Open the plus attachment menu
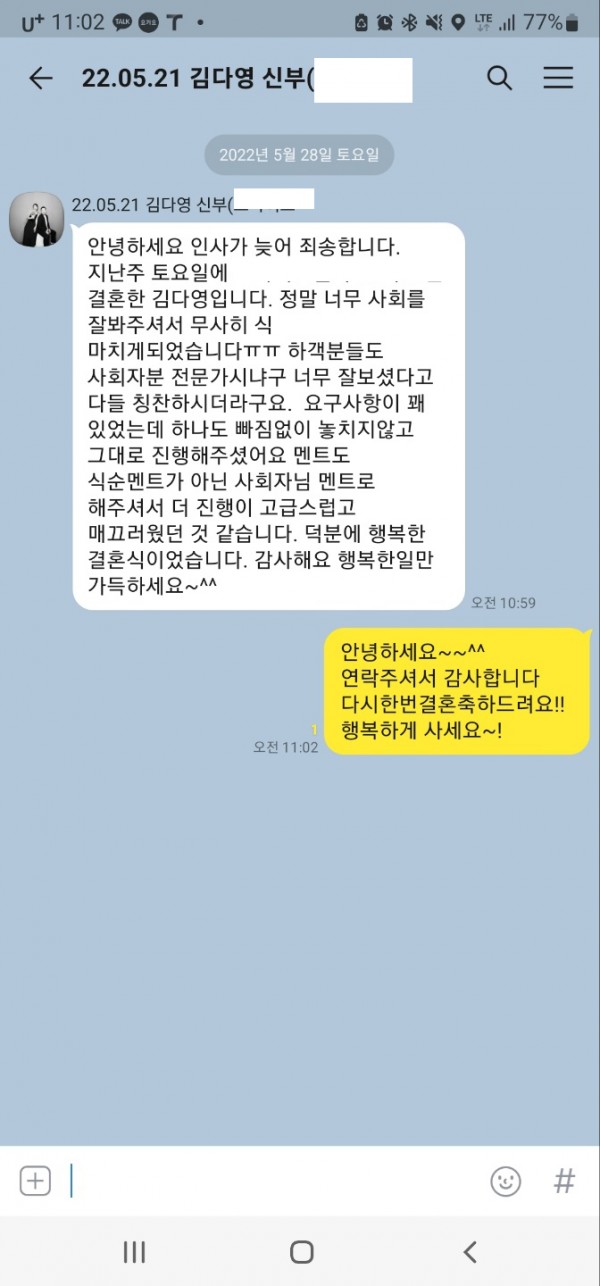600x1286 pixels. tap(35, 1181)
